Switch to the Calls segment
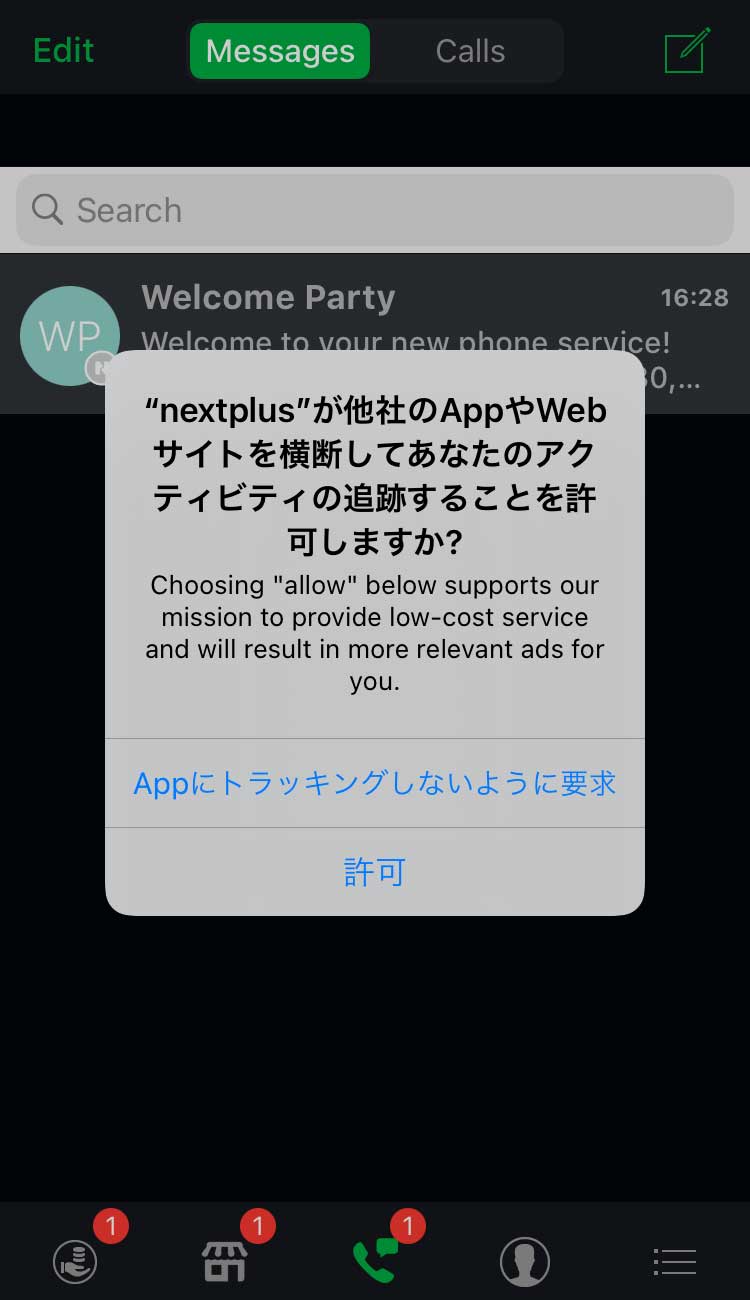 point(470,51)
